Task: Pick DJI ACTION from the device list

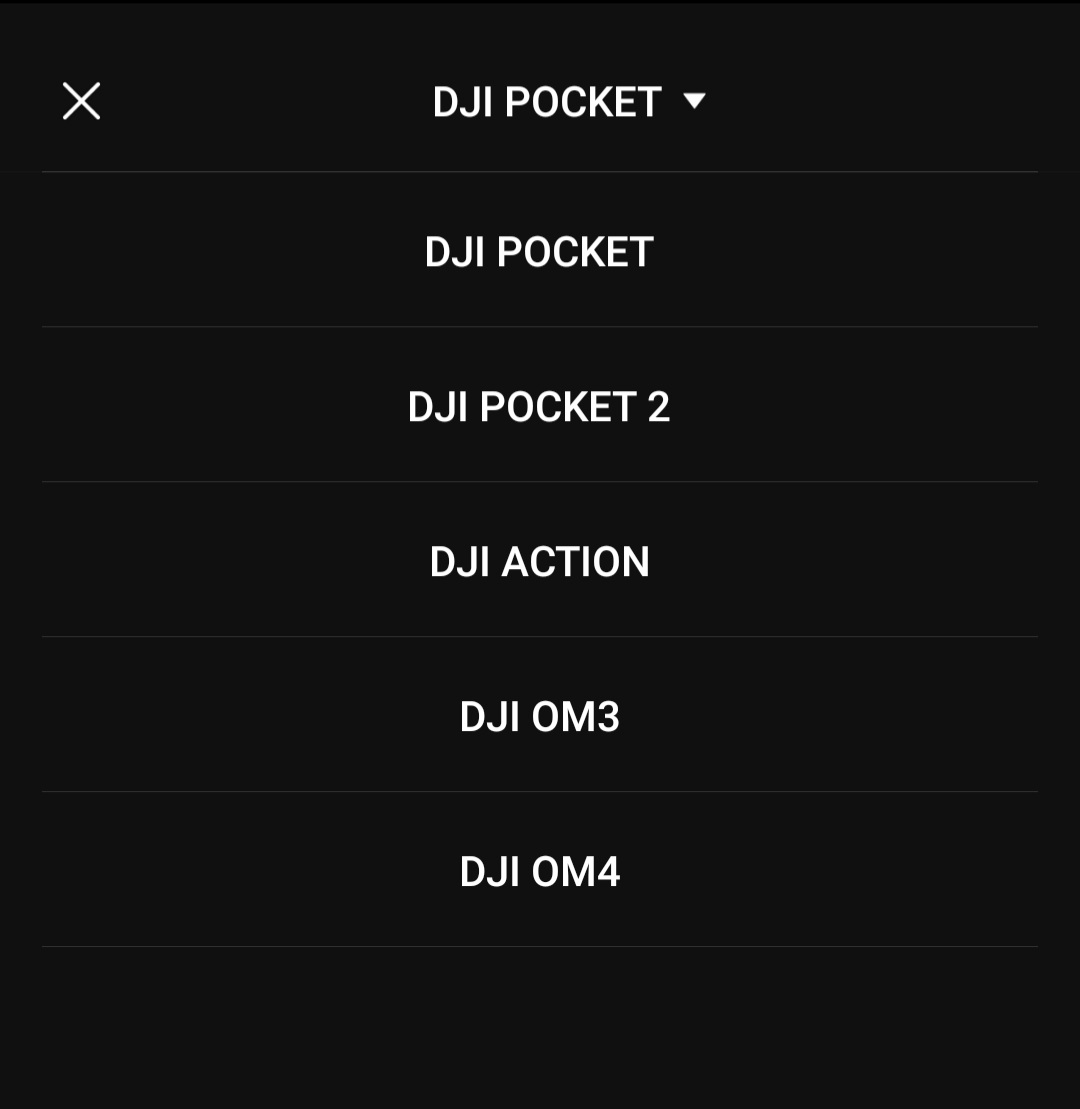Action: (x=539, y=562)
